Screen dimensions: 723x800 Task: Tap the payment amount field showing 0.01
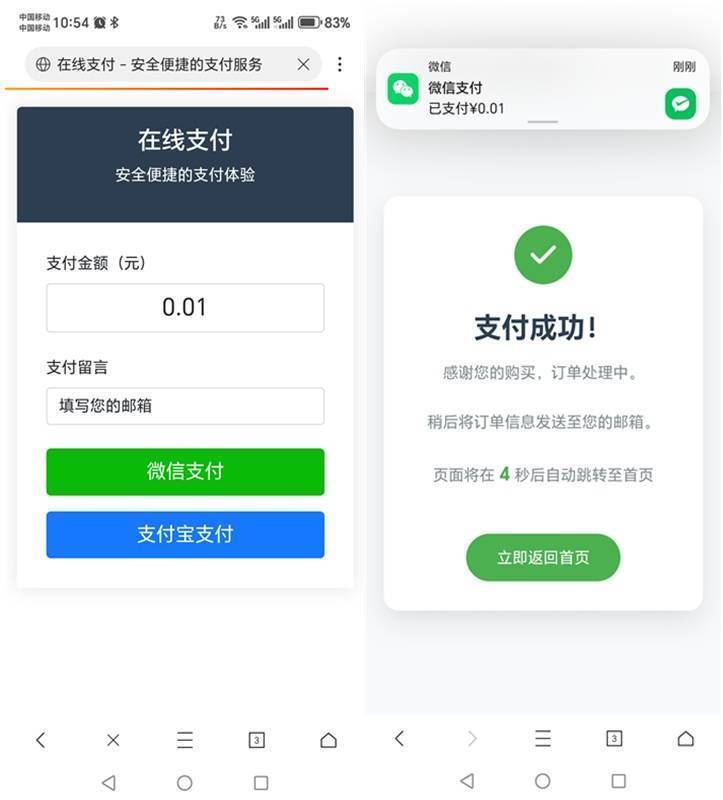coord(185,308)
